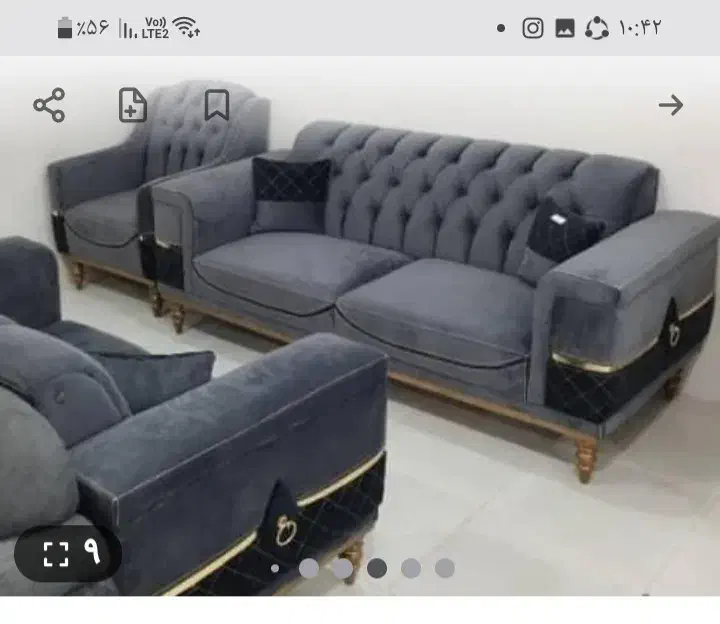Viewport: 720px width, 624px height.
Task: Bookmark this sofa listing
Action: point(217,105)
